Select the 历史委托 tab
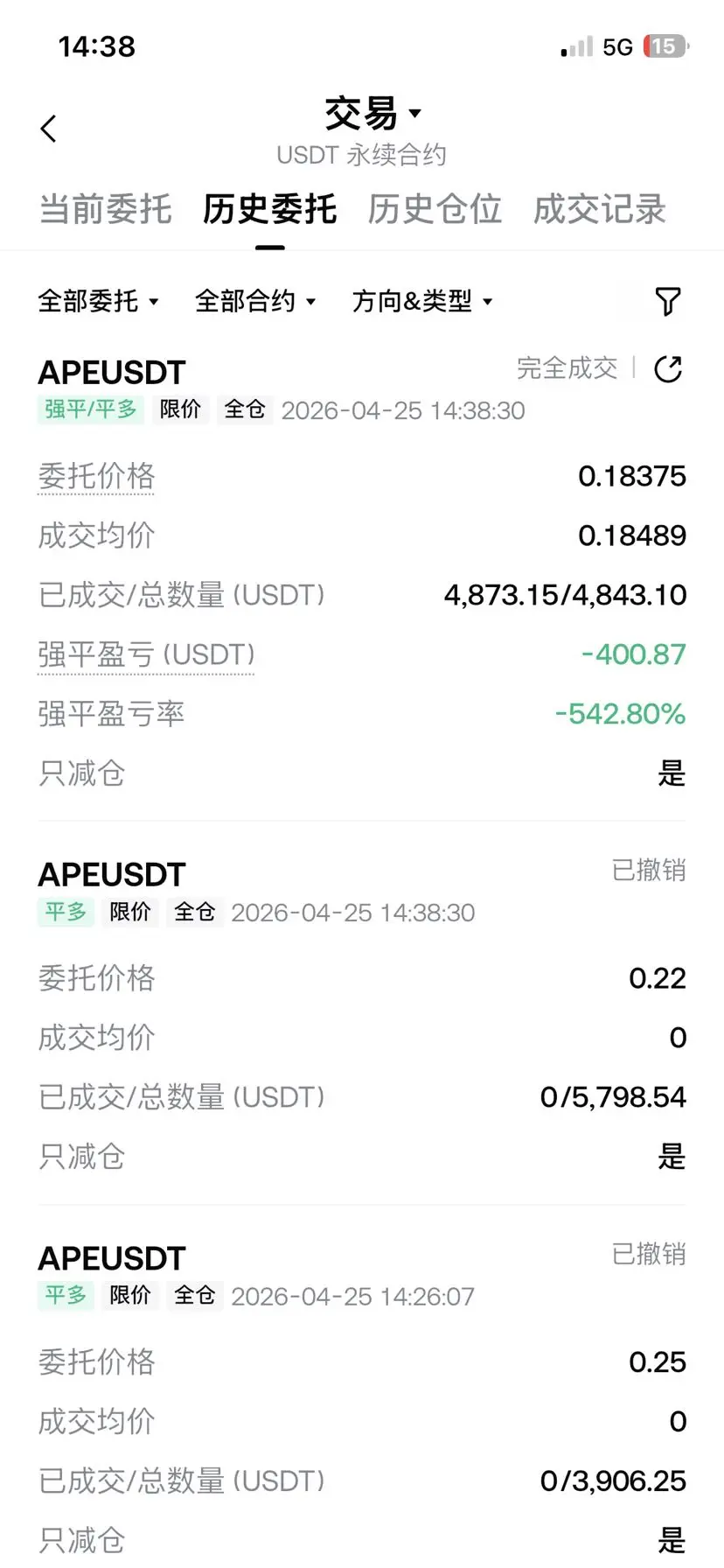Image resolution: width=724 pixels, height=1568 pixels. point(269,210)
